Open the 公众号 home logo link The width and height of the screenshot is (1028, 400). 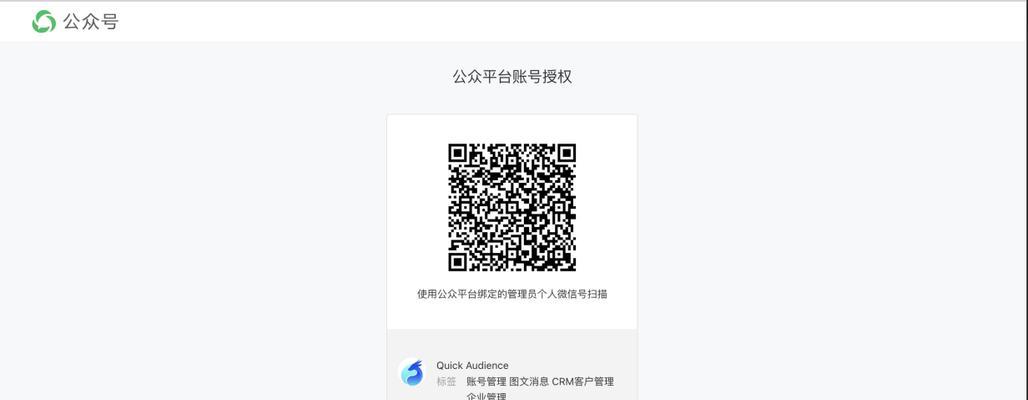click(x=75, y=21)
